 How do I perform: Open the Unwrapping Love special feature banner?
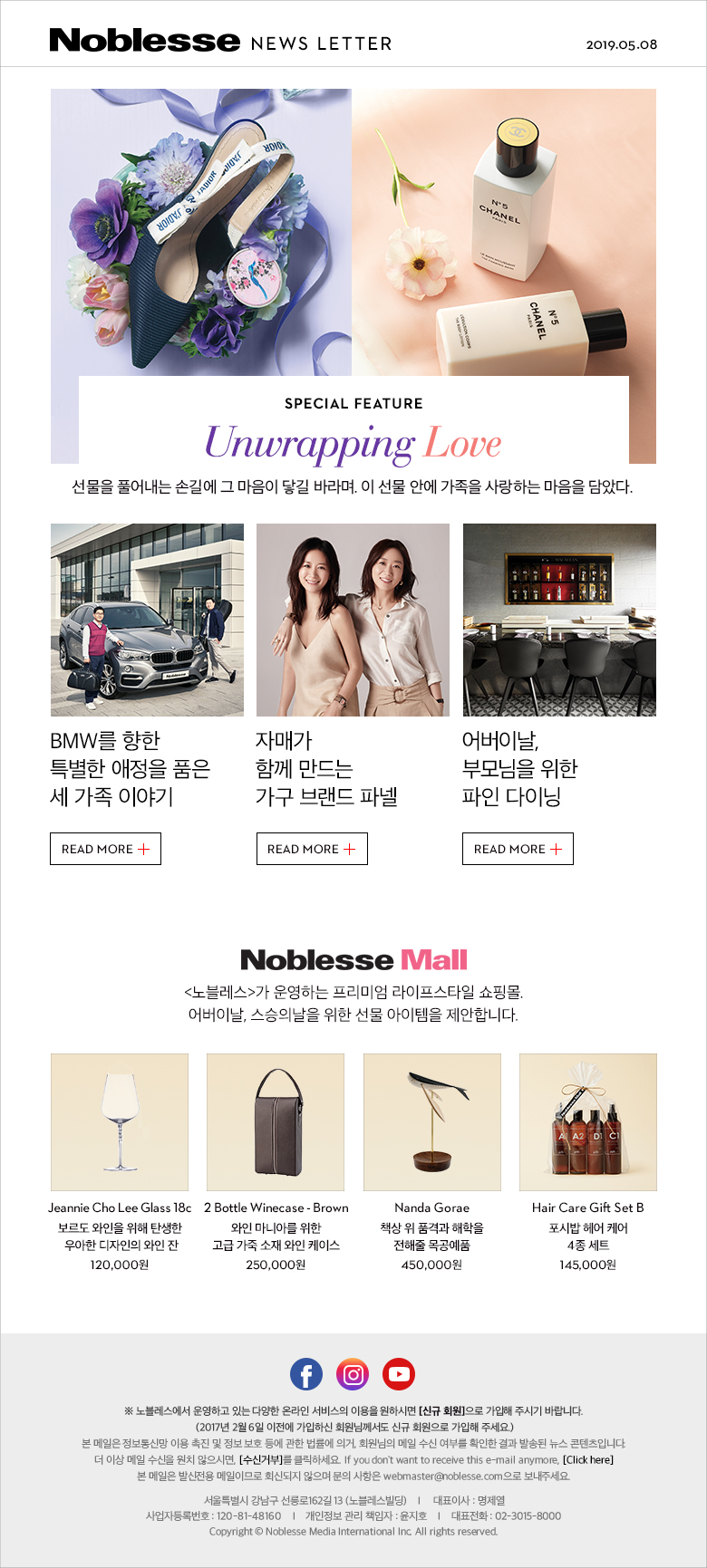pos(353,275)
